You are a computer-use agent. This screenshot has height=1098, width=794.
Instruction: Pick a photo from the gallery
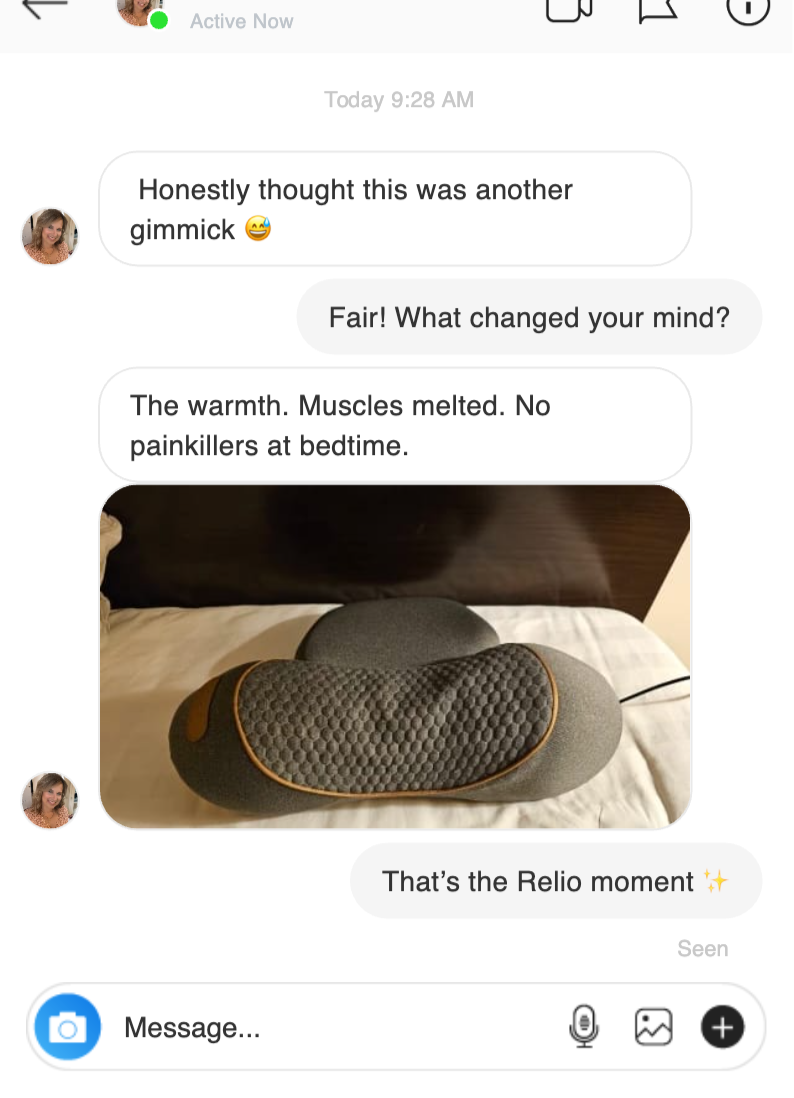pyautogui.click(x=653, y=1027)
